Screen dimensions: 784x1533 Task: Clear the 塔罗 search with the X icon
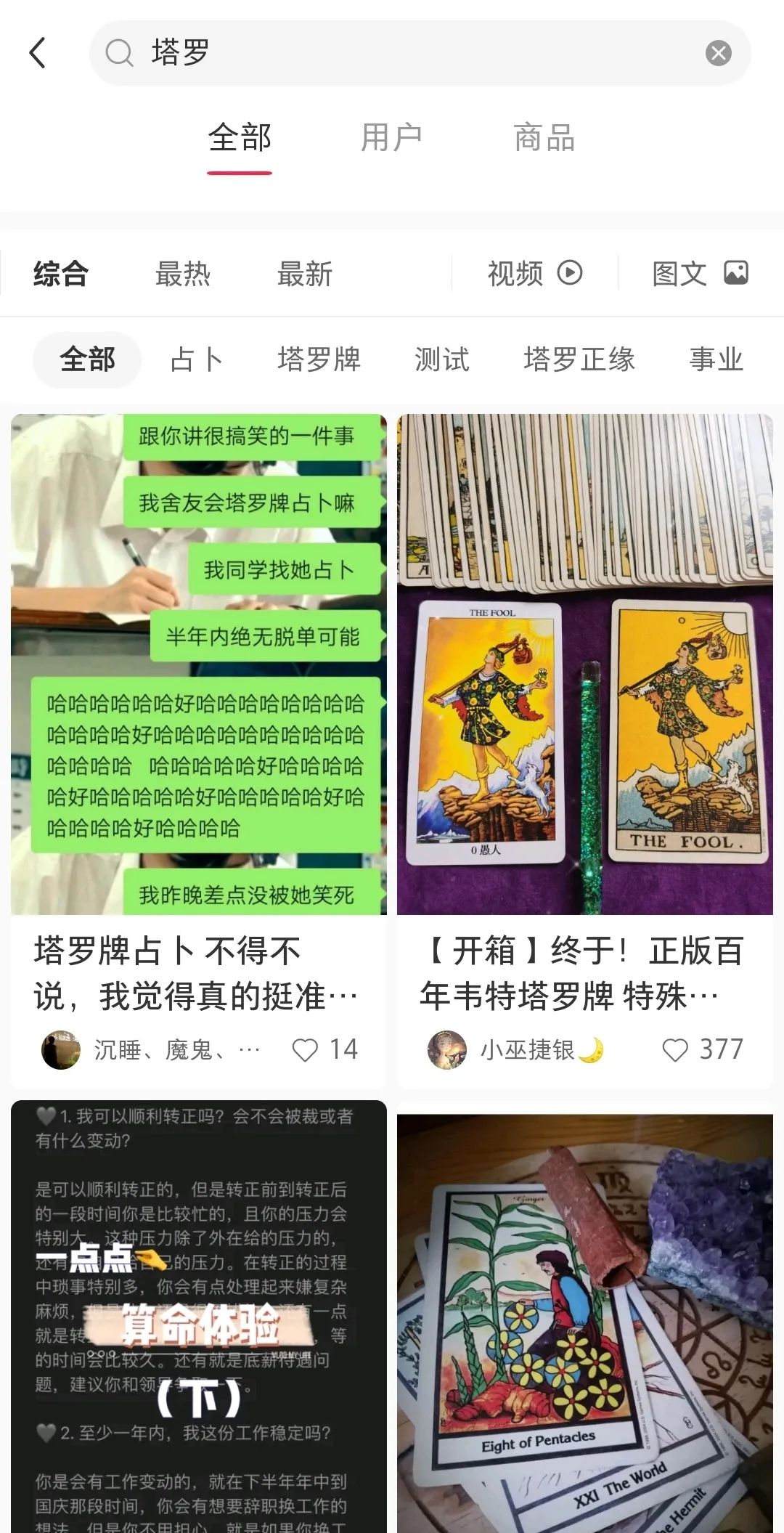pos(718,53)
